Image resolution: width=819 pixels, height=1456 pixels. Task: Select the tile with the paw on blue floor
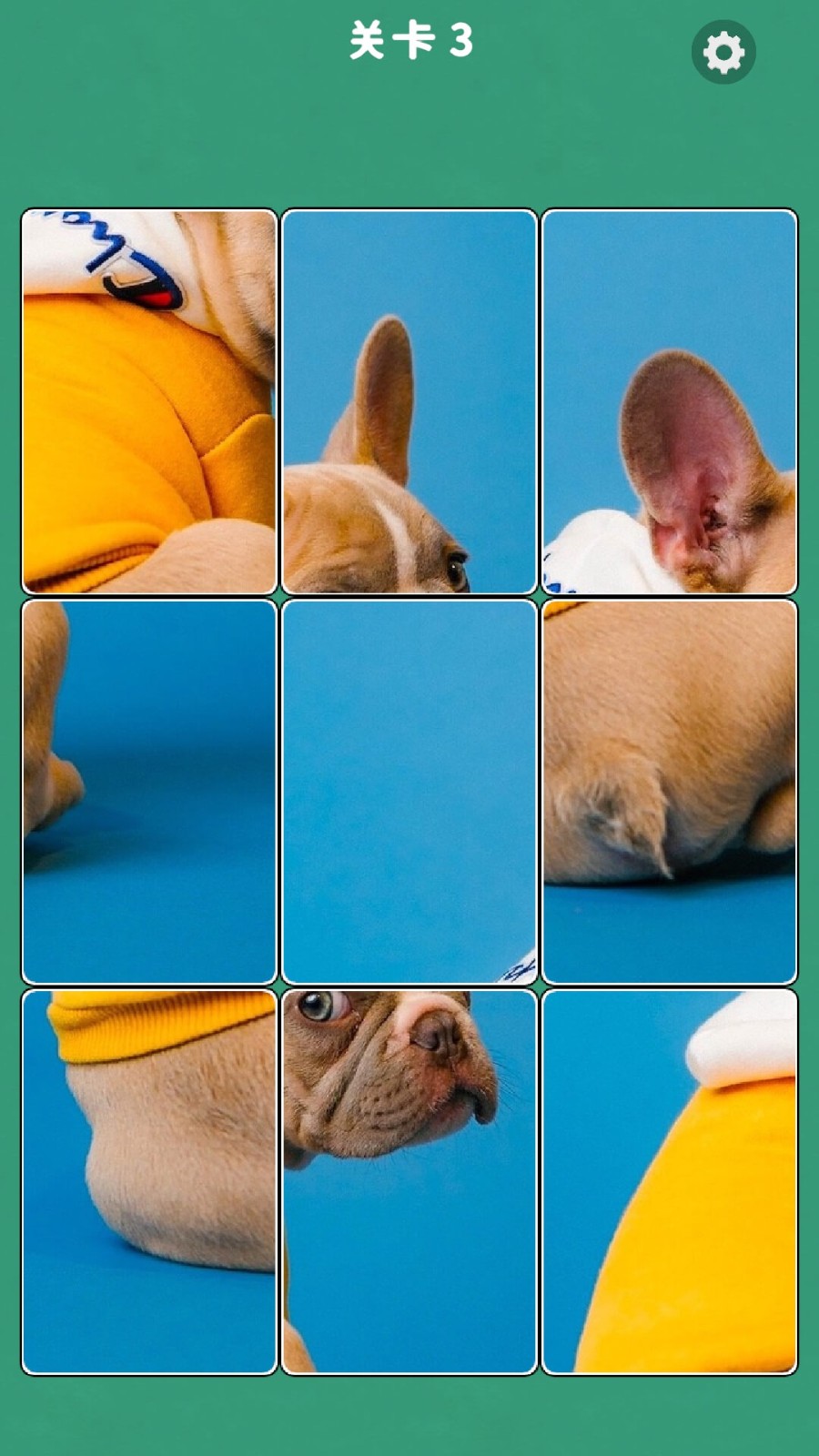149,792
